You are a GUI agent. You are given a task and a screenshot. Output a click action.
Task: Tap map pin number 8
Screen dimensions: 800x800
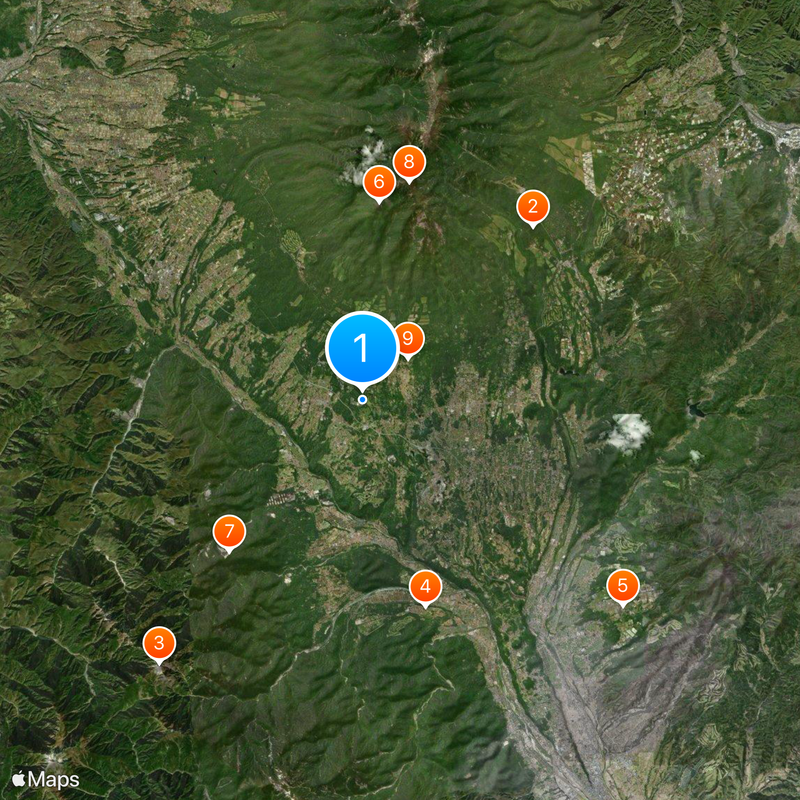[408, 162]
